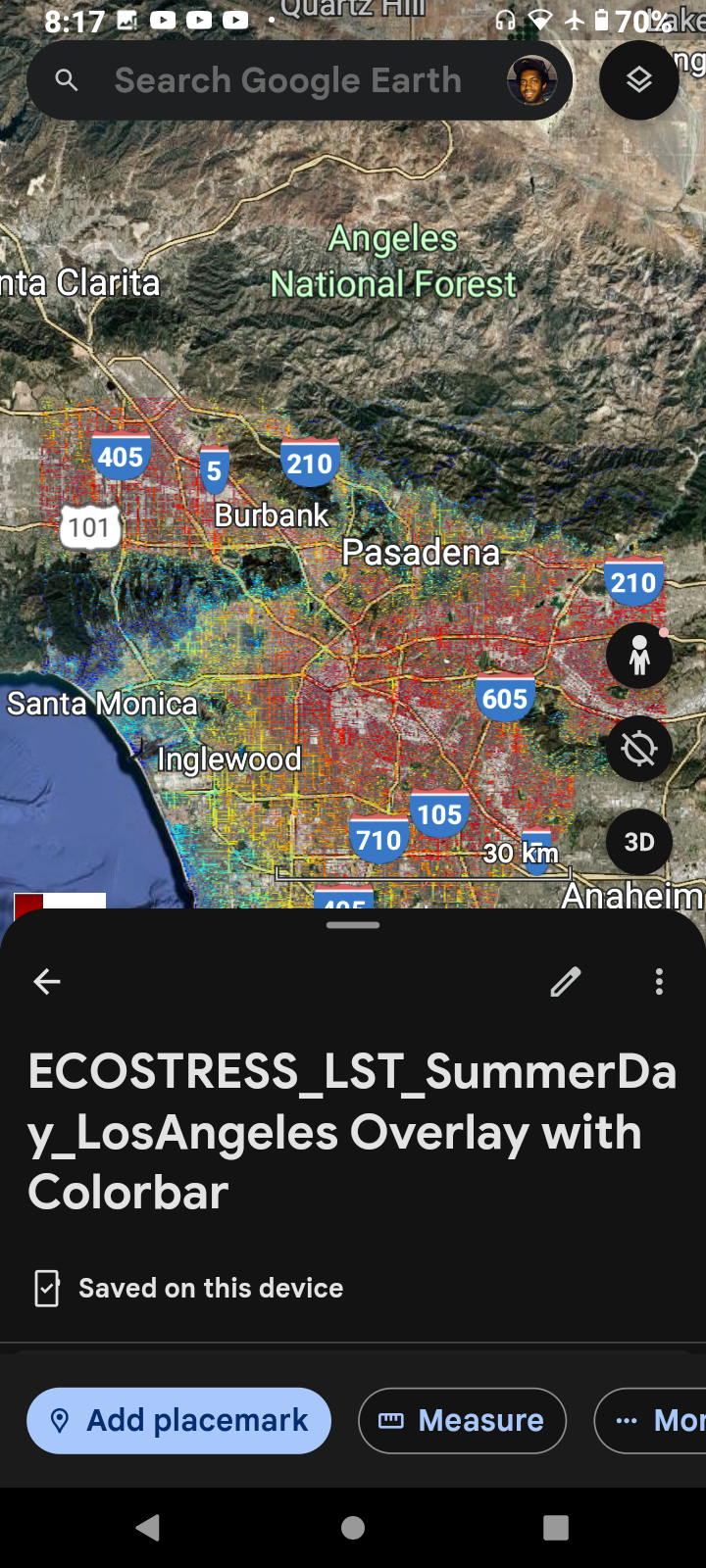Open the account profile picture

pos(531,80)
